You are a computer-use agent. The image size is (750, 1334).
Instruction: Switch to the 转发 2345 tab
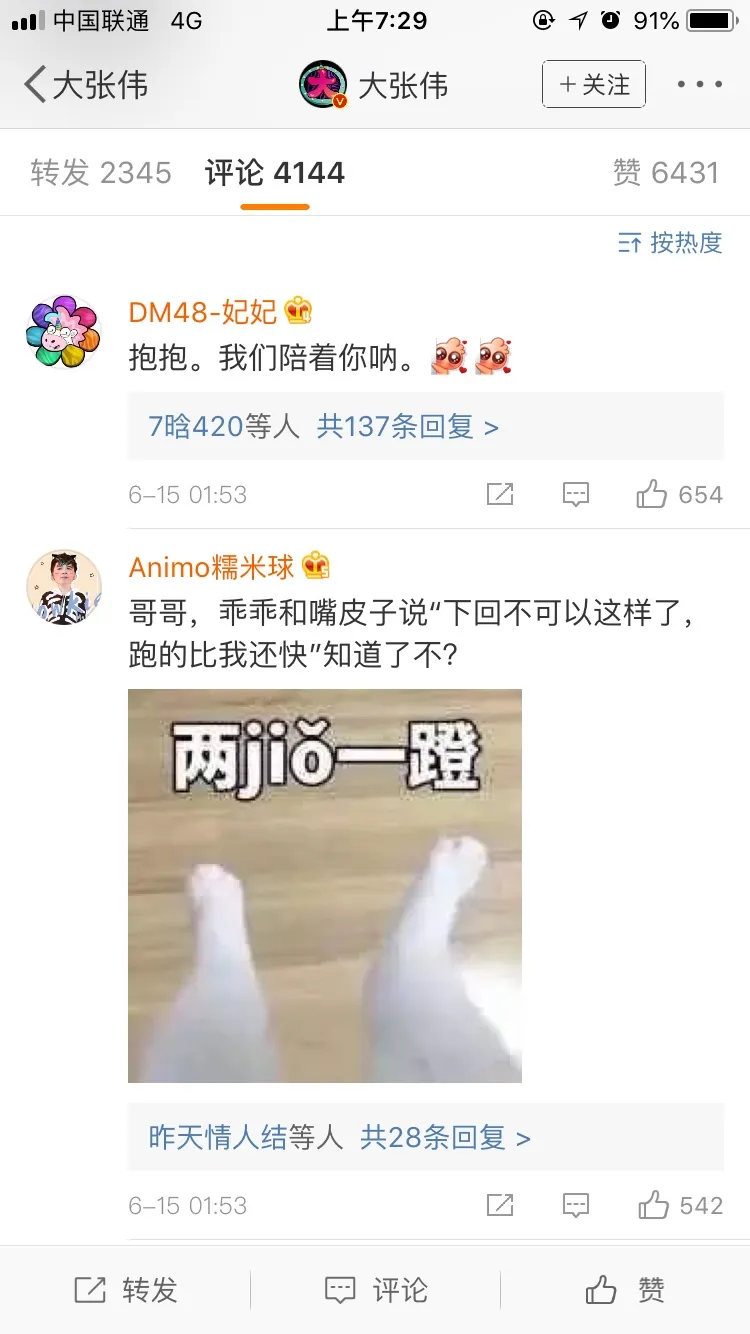click(101, 173)
